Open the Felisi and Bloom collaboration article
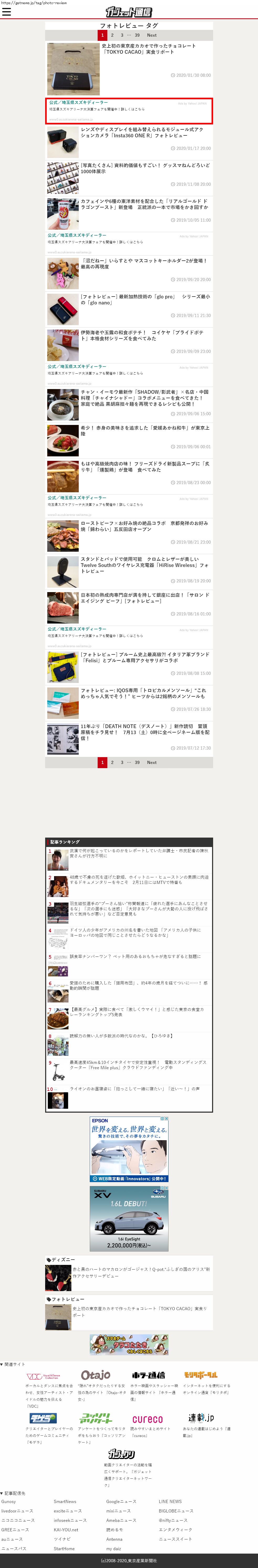This screenshot has width=258, height=1568. point(145,657)
